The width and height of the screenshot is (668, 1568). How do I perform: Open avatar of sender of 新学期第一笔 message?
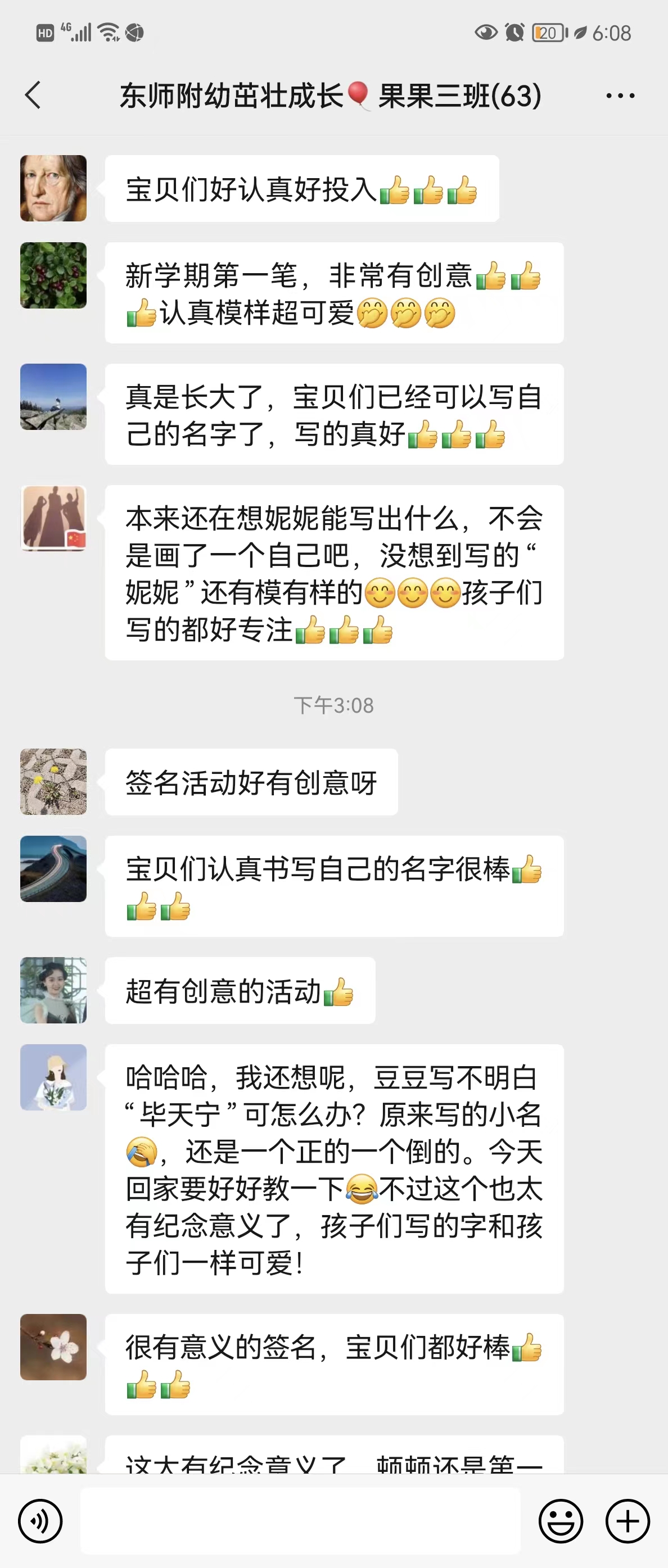53,275
